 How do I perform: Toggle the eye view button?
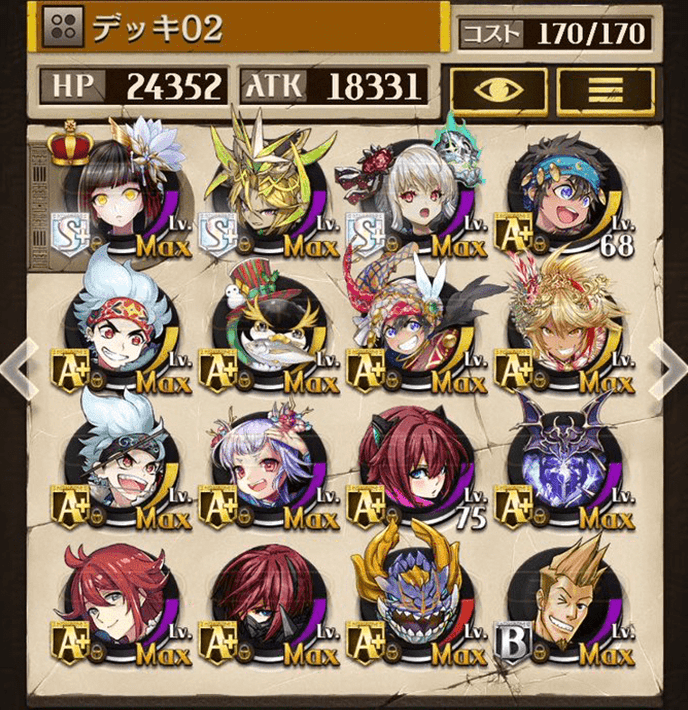click(x=497, y=89)
